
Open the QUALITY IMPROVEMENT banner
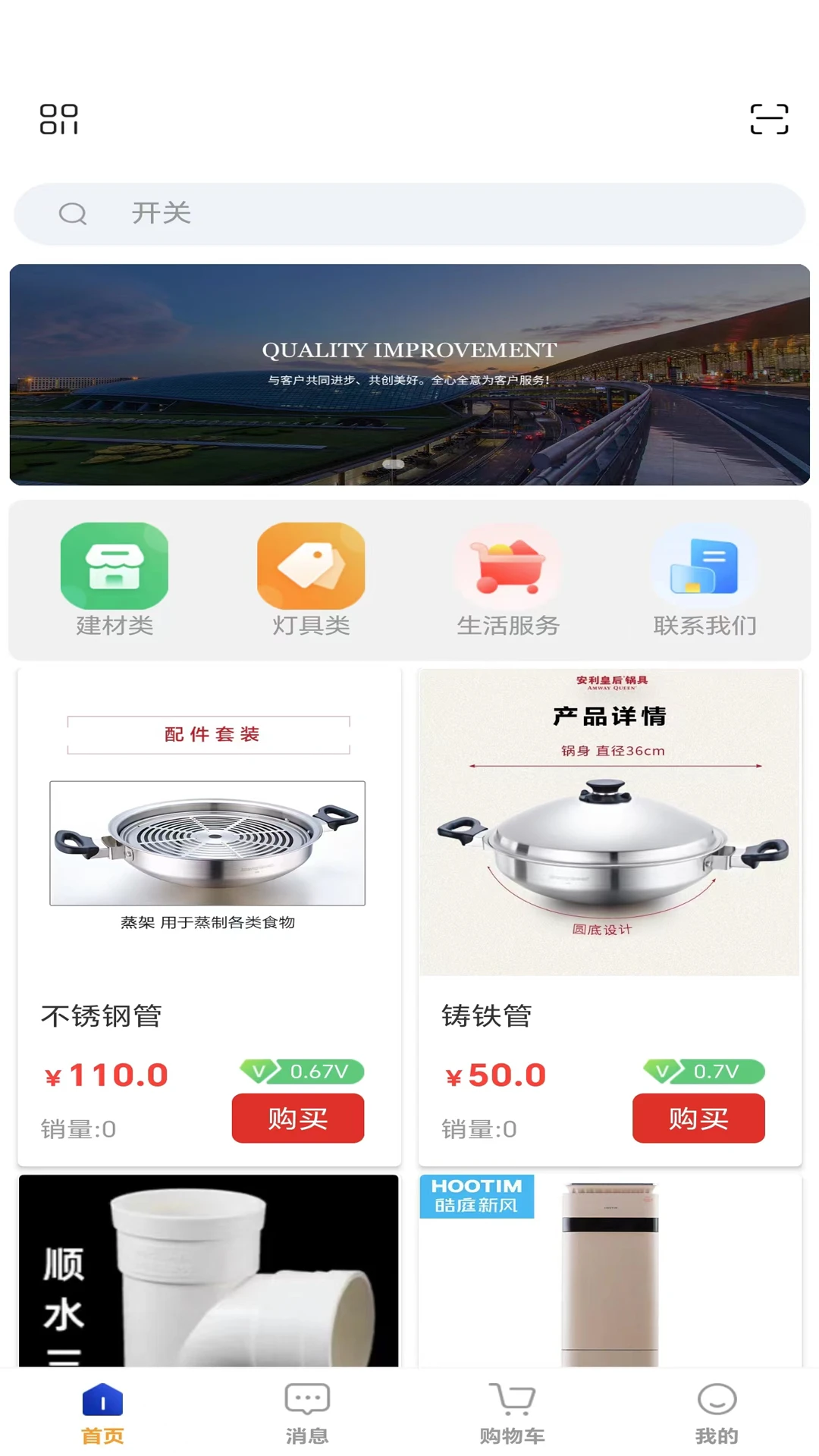409,372
